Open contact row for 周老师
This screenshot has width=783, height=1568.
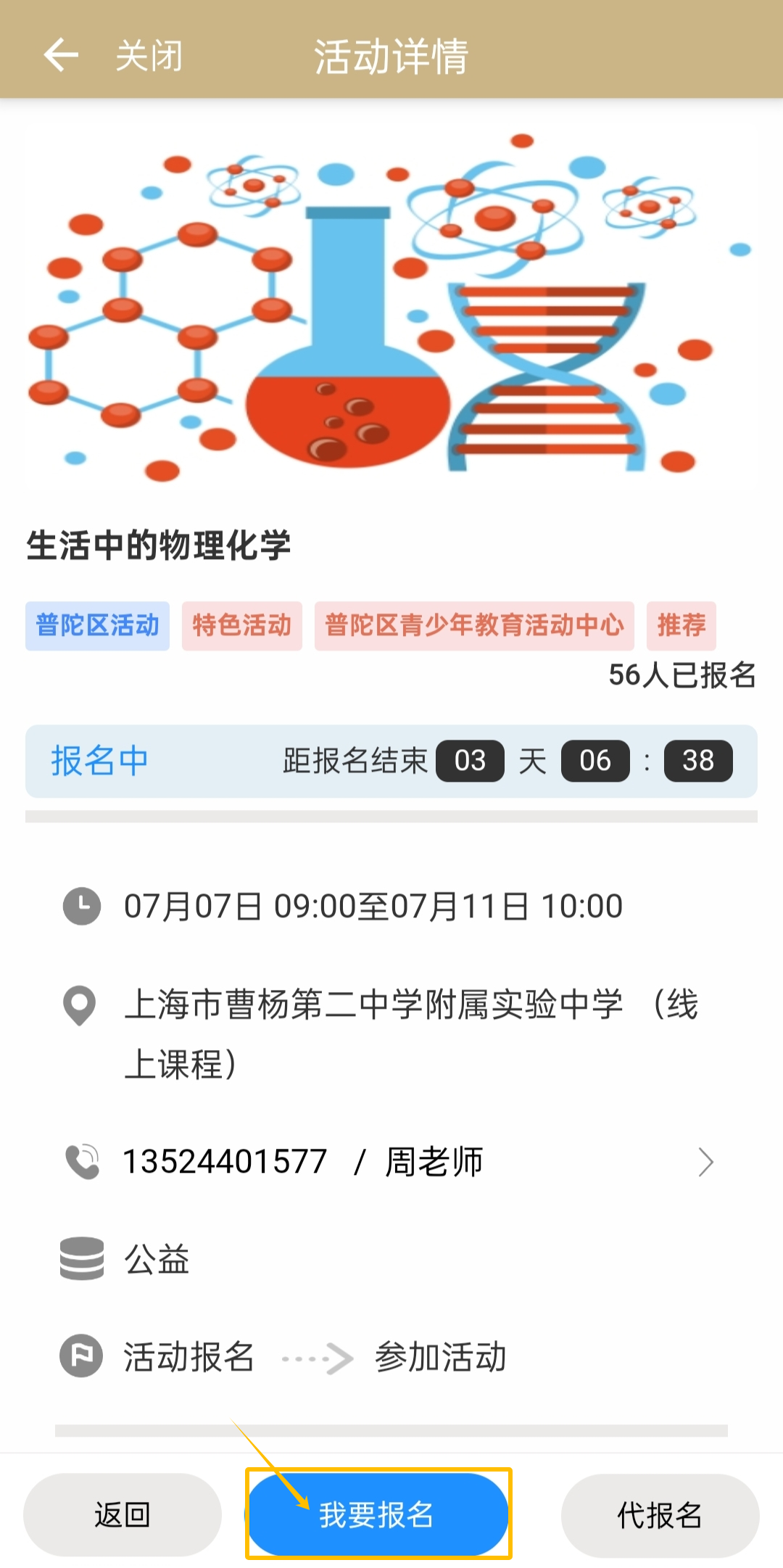[x=391, y=1162]
